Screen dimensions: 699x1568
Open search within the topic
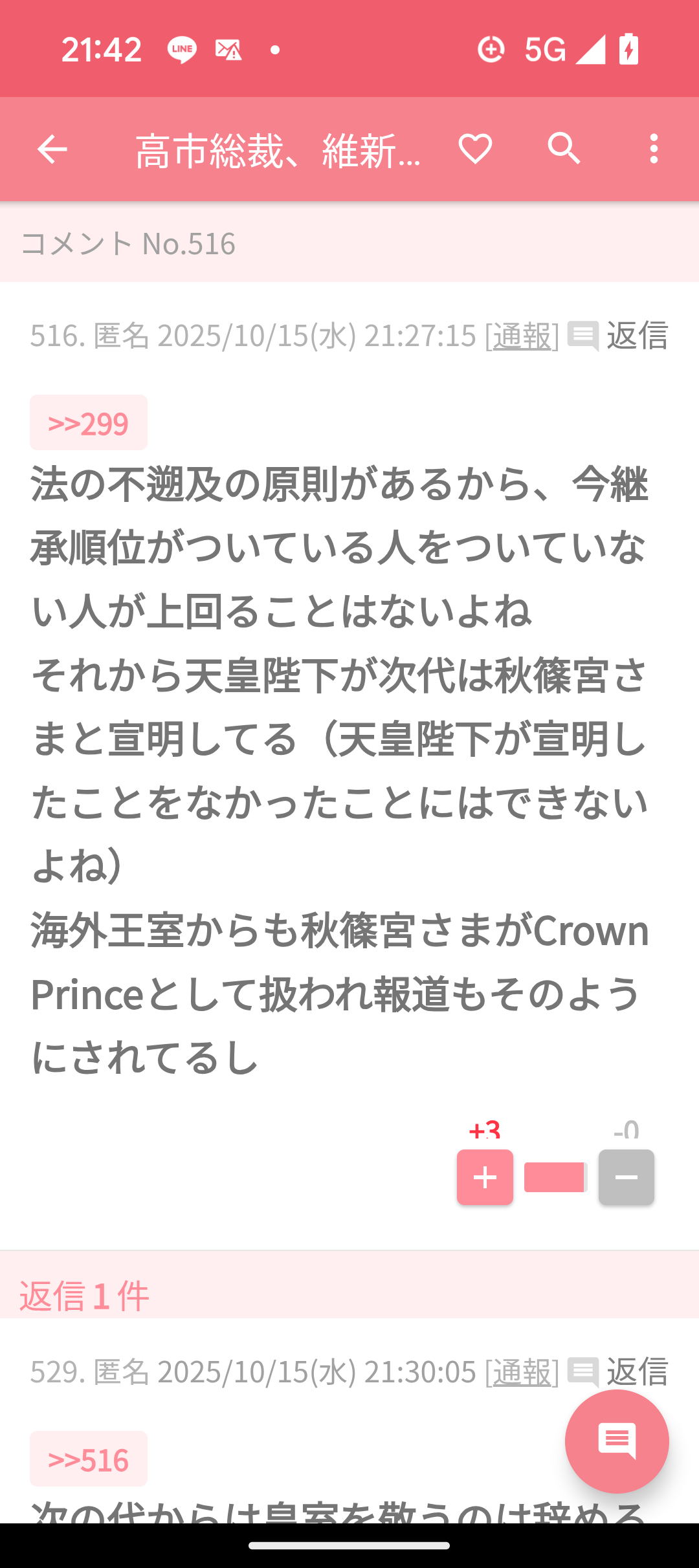click(x=564, y=150)
